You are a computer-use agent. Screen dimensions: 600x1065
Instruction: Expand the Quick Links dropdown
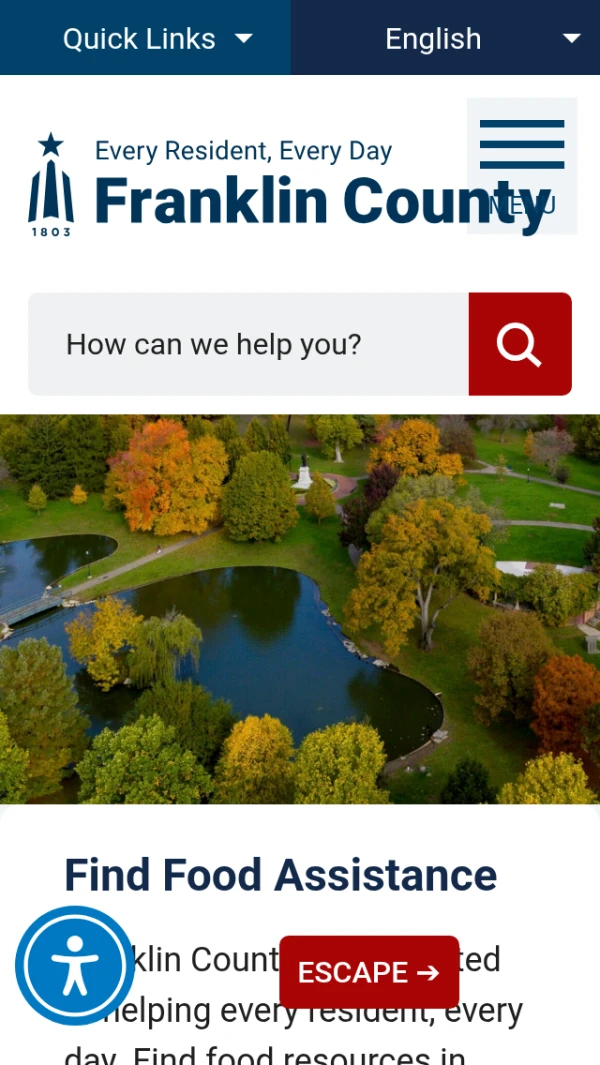(x=157, y=39)
